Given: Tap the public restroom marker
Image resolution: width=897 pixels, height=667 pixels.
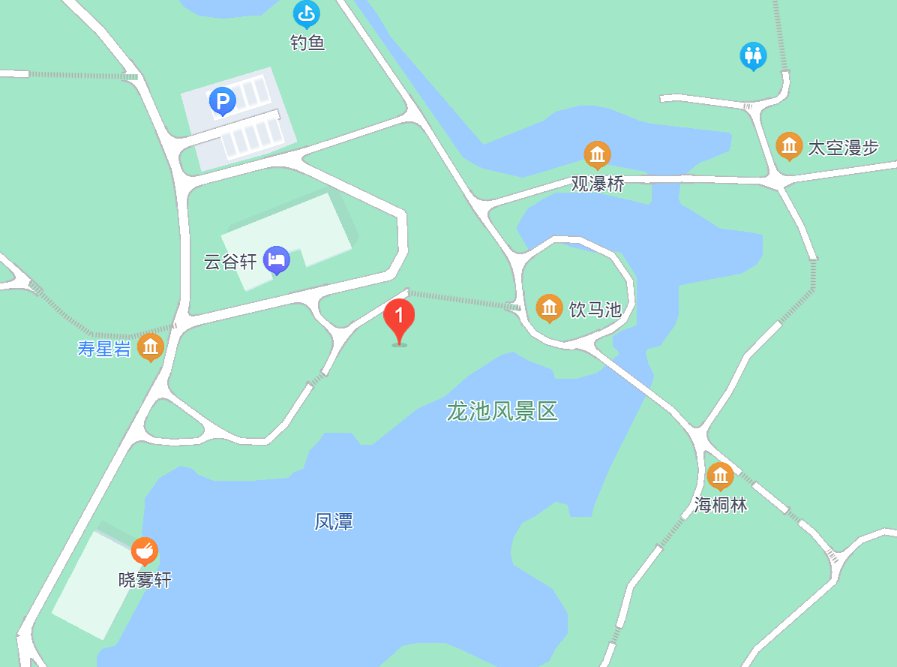Looking at the screenshot, I should (x=753, y=55).
